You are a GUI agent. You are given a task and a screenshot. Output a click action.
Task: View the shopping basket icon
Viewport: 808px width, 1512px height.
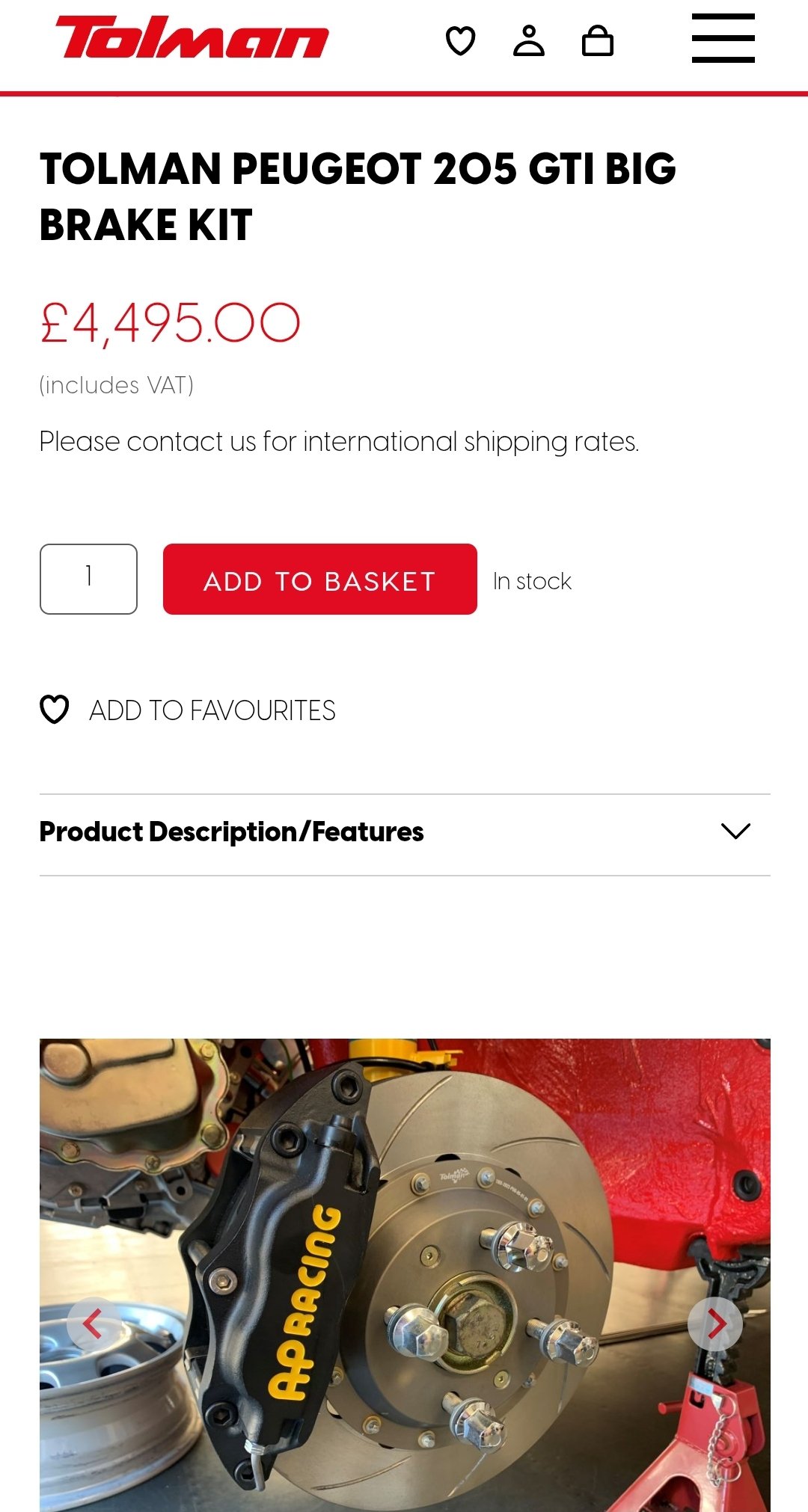click(598, 40)
